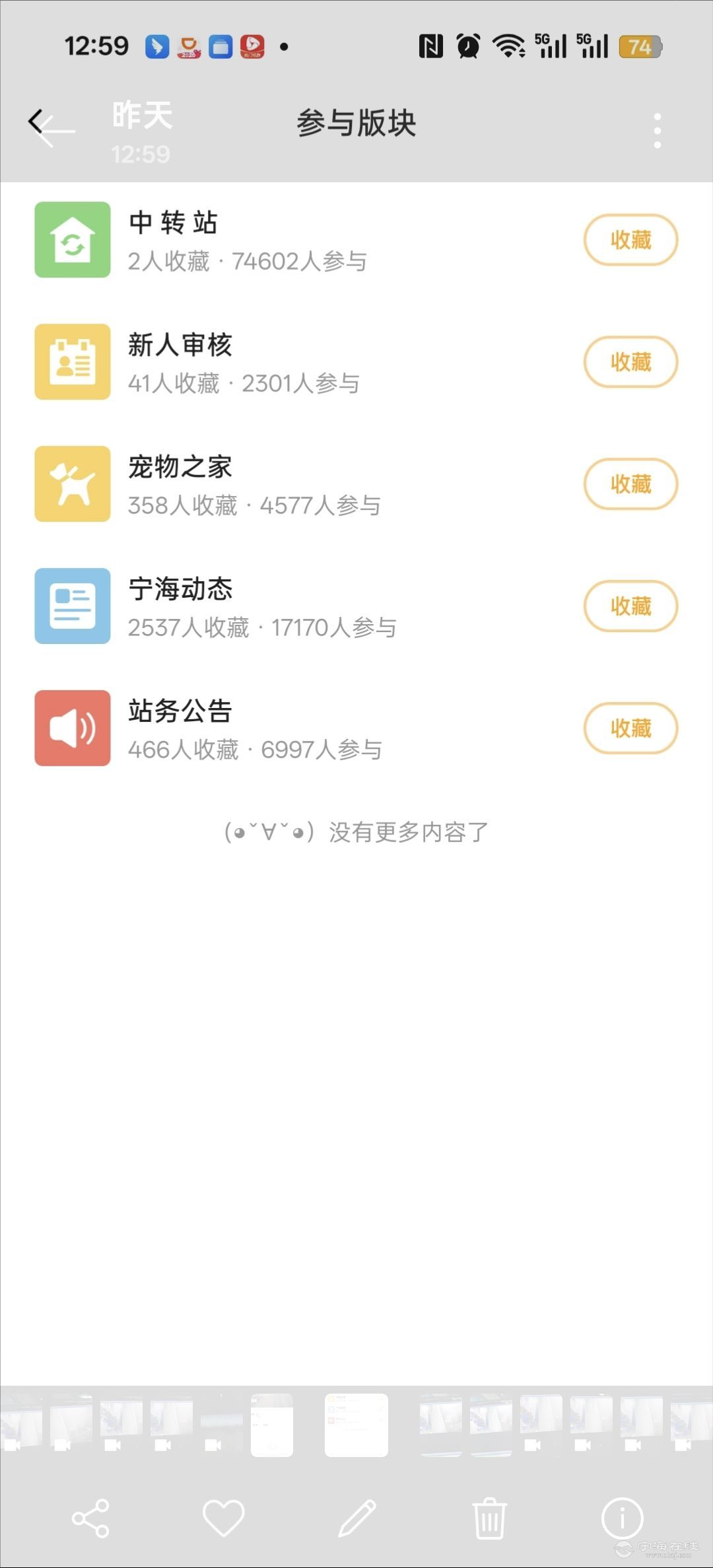View image details via the info icon

[x=622, y=1518]
